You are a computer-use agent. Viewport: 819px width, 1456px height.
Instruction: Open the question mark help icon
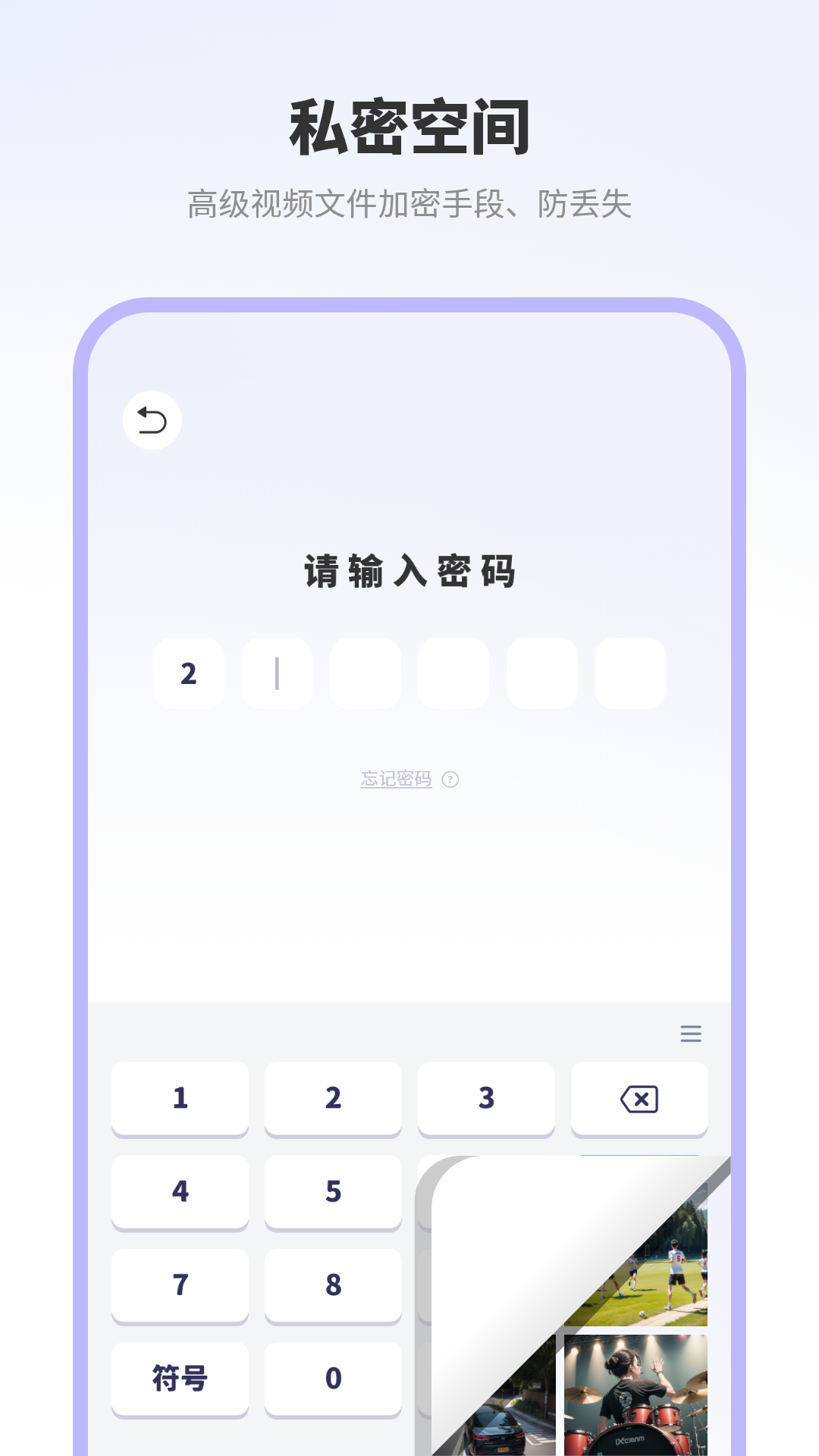coord(452,780)
